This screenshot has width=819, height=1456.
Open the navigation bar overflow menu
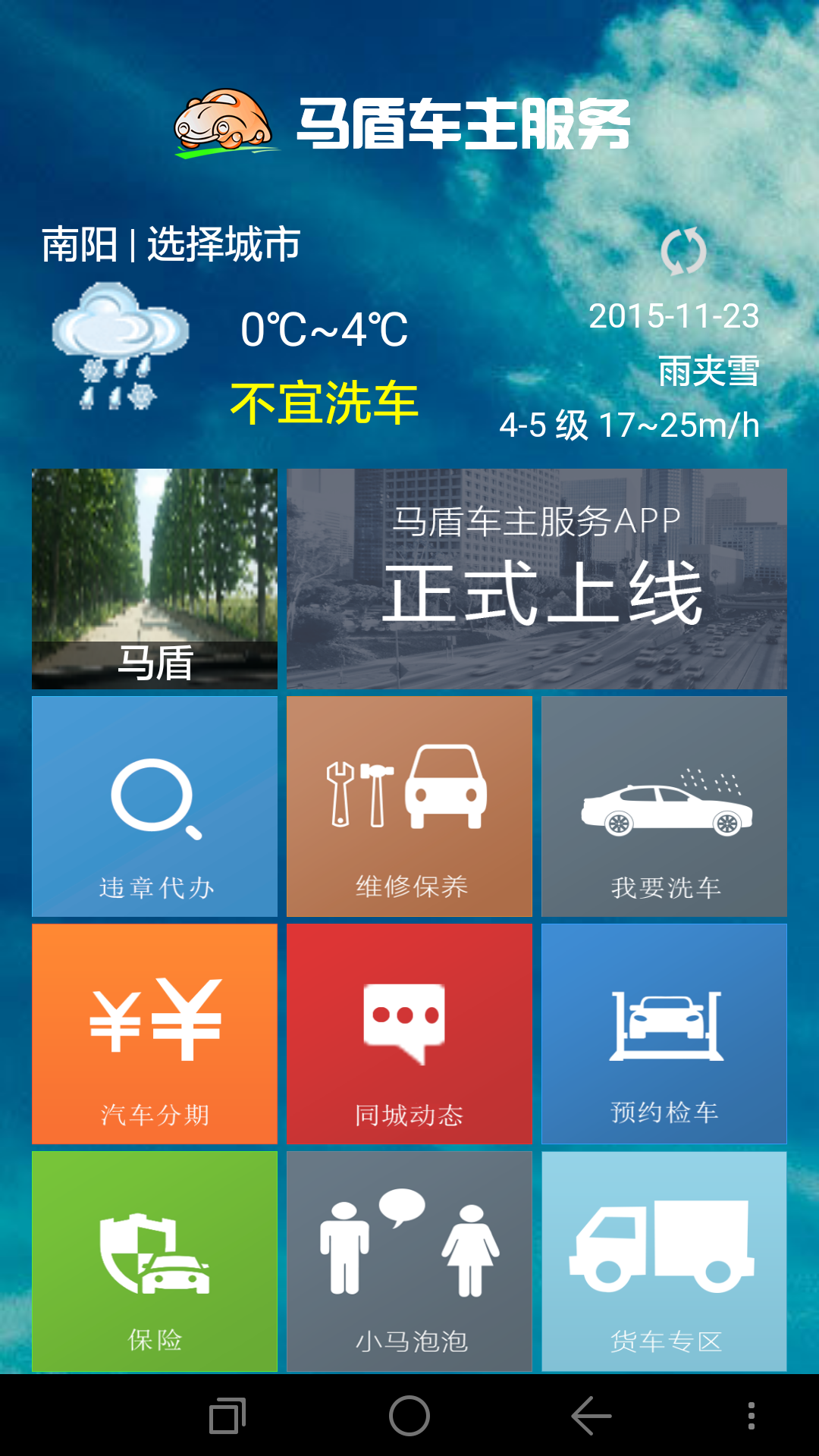tap(751, 1416)
